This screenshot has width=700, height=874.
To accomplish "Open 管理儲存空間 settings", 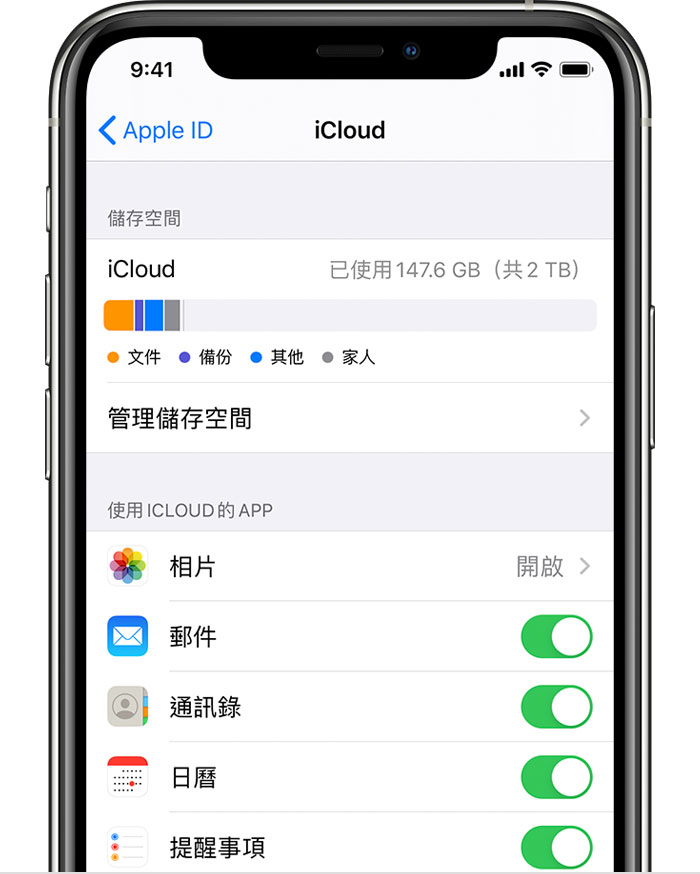I will (x=349, y=418).
